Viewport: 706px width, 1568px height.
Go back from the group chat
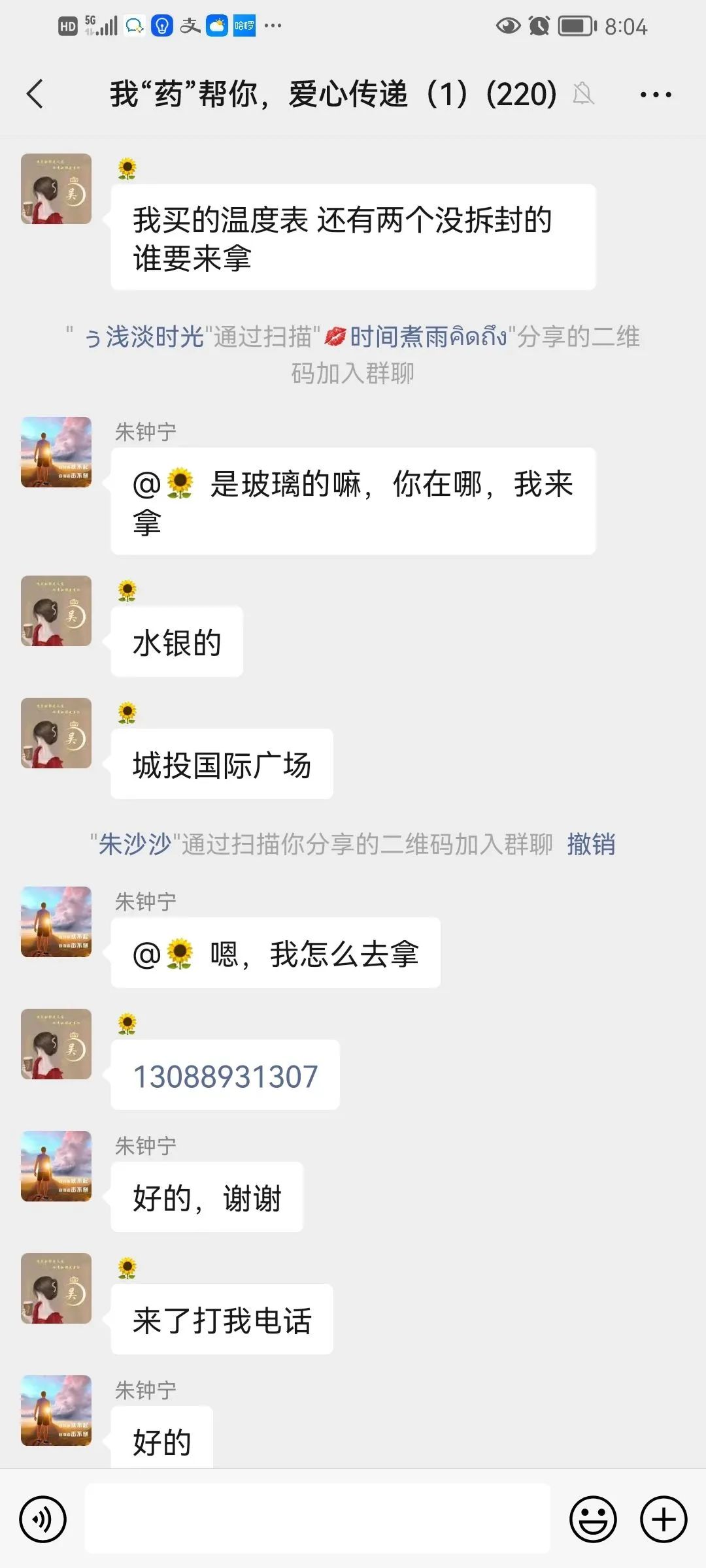click(x=35, y=94)
